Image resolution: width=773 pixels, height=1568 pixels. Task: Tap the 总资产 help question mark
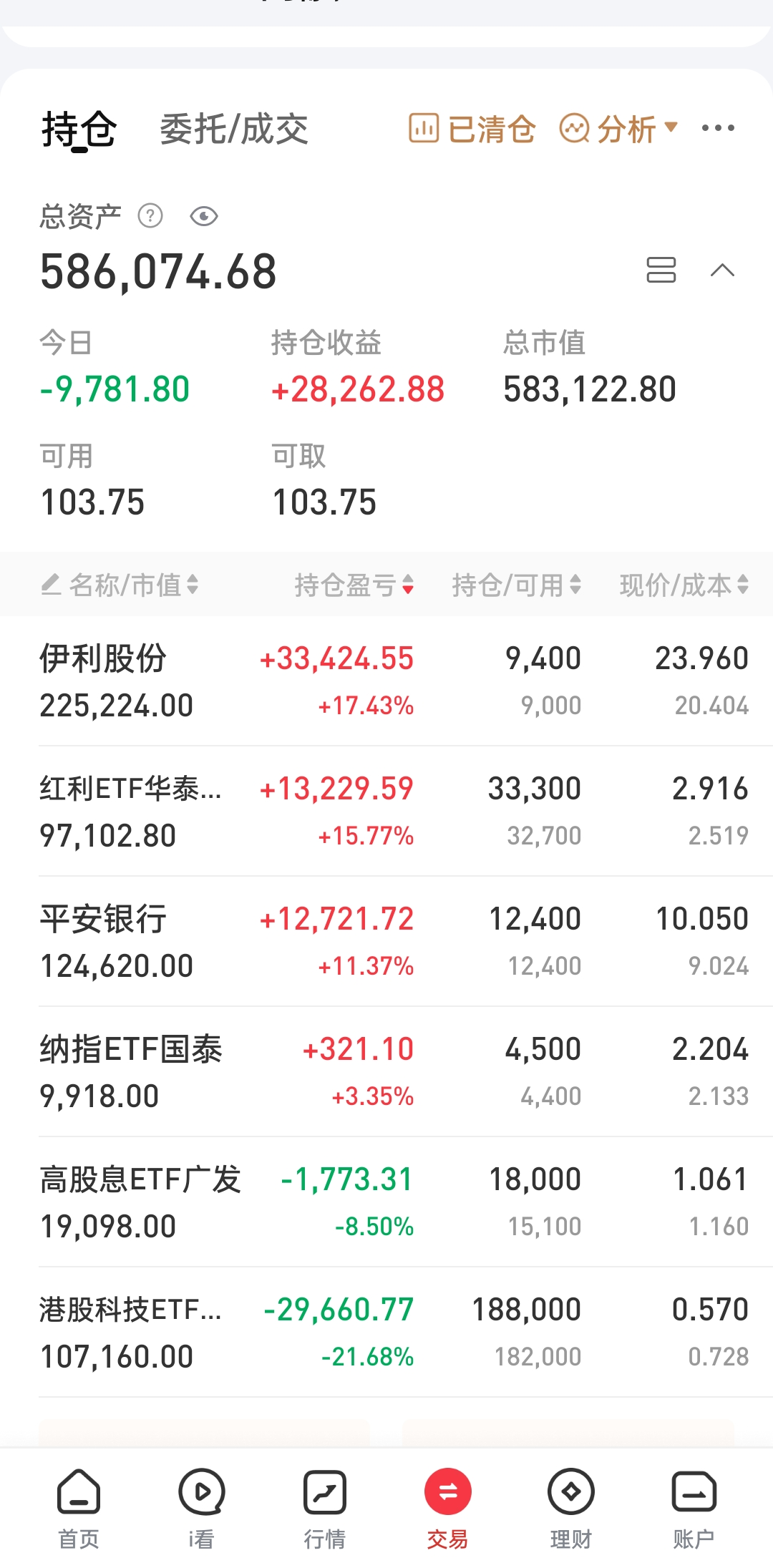click(x=150, y=215)
